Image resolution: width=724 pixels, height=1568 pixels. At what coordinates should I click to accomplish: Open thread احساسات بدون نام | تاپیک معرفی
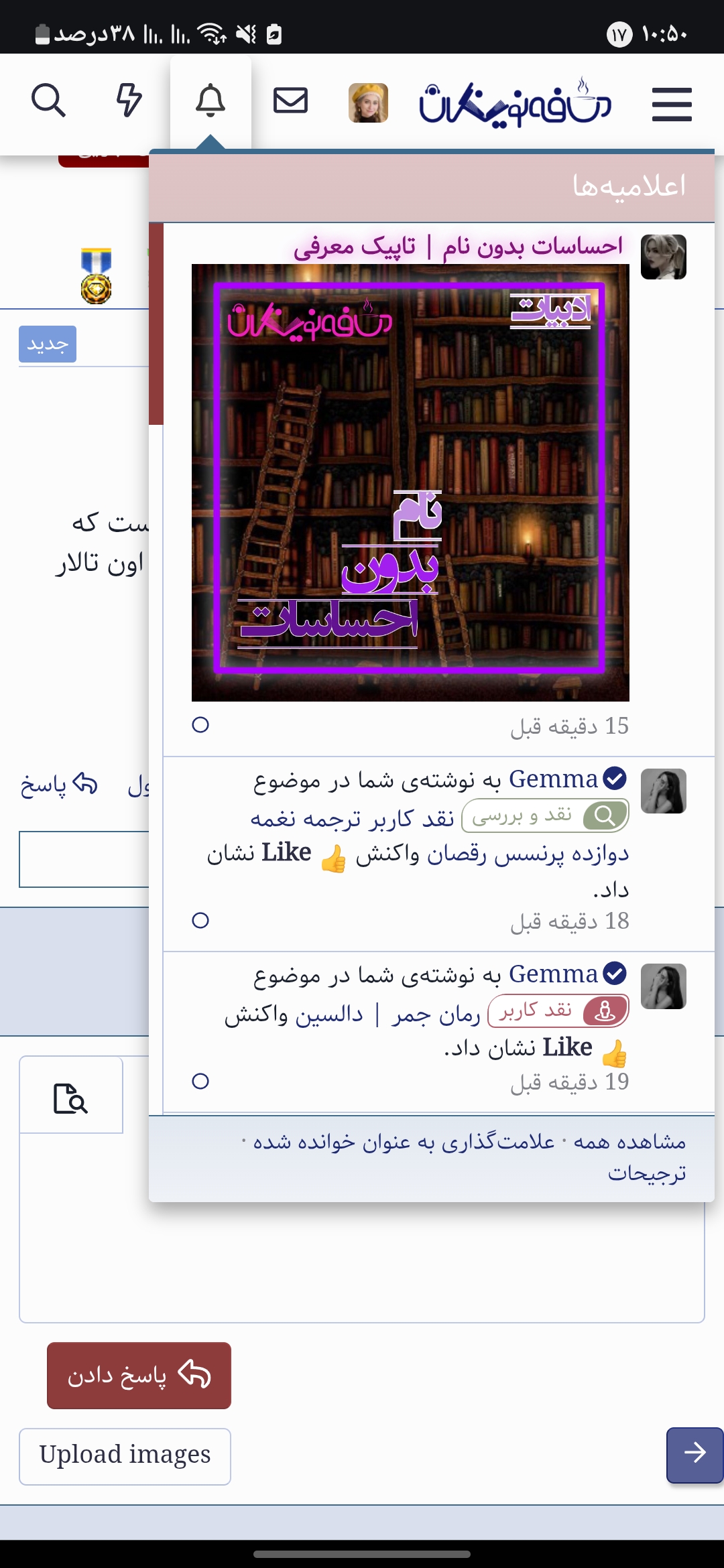pos(459,247)
